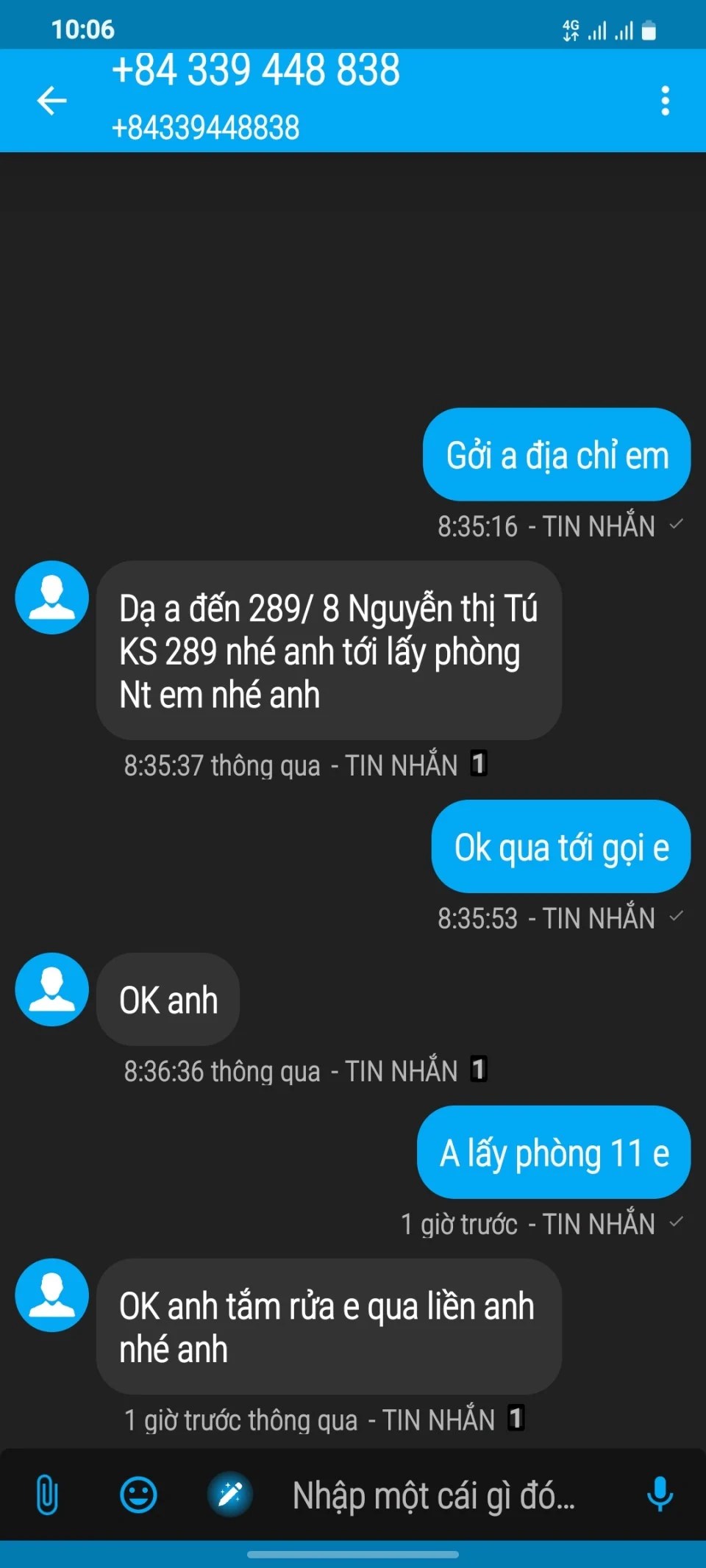Tap sender avatar beside "OK anh" message

tap(51, 989)
